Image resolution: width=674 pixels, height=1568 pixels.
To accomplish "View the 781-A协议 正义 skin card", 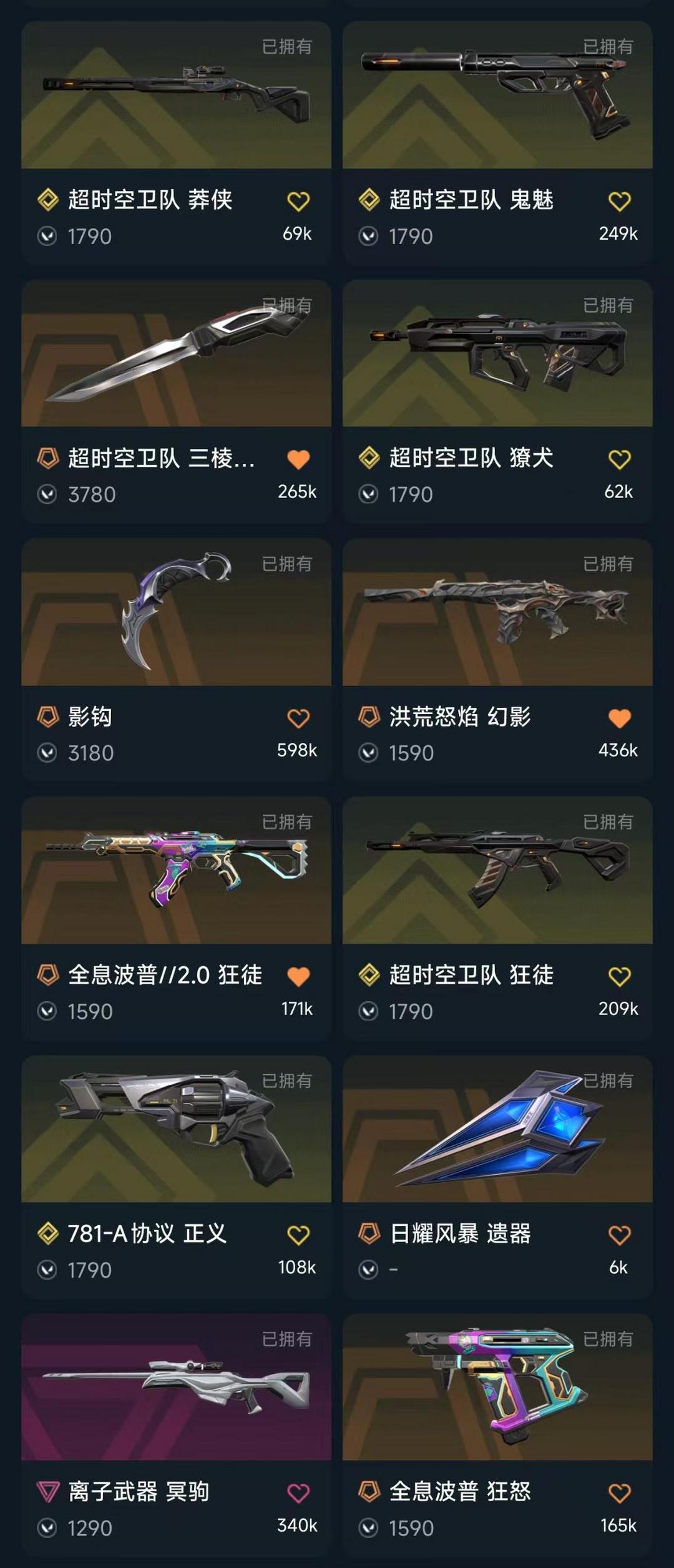I will tap(176, 1176).
